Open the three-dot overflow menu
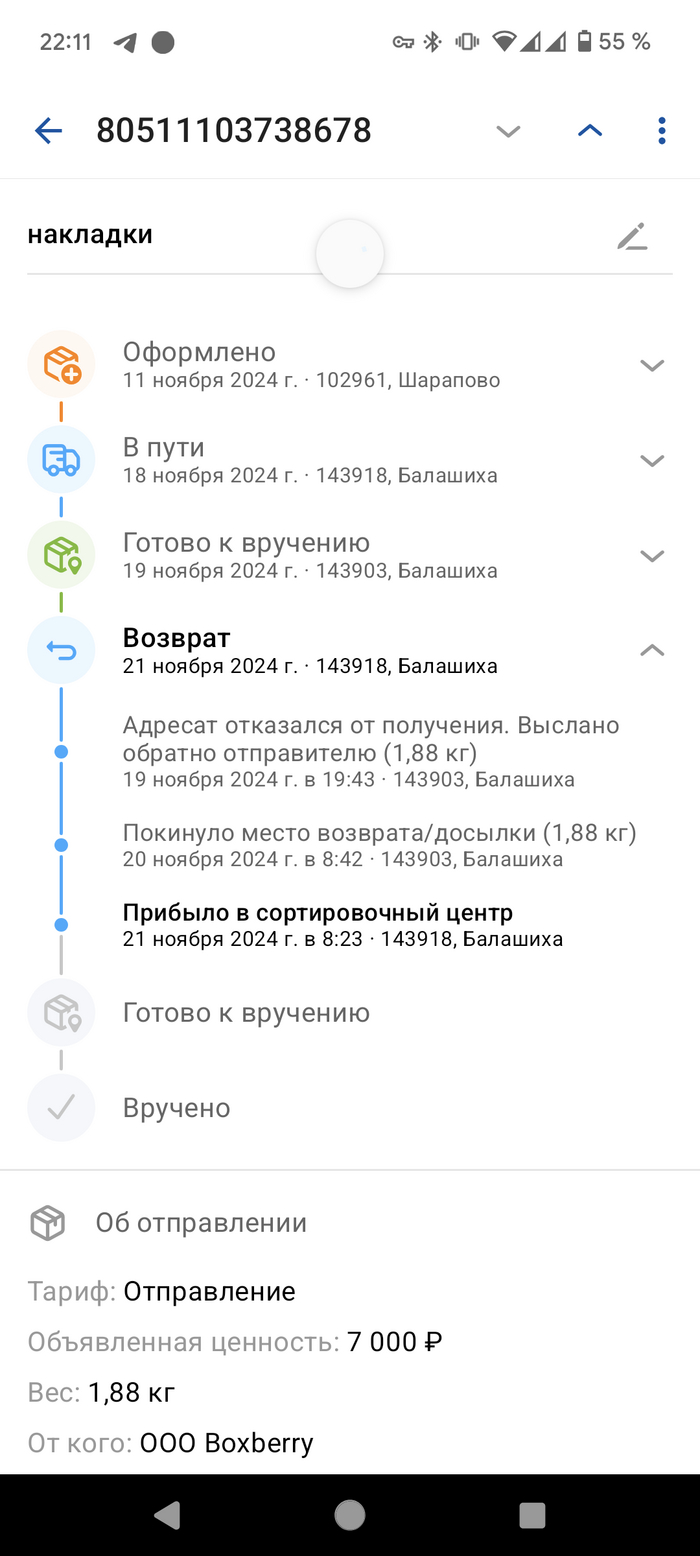The width and height of the screenshot is (700, 1556). 661,131
